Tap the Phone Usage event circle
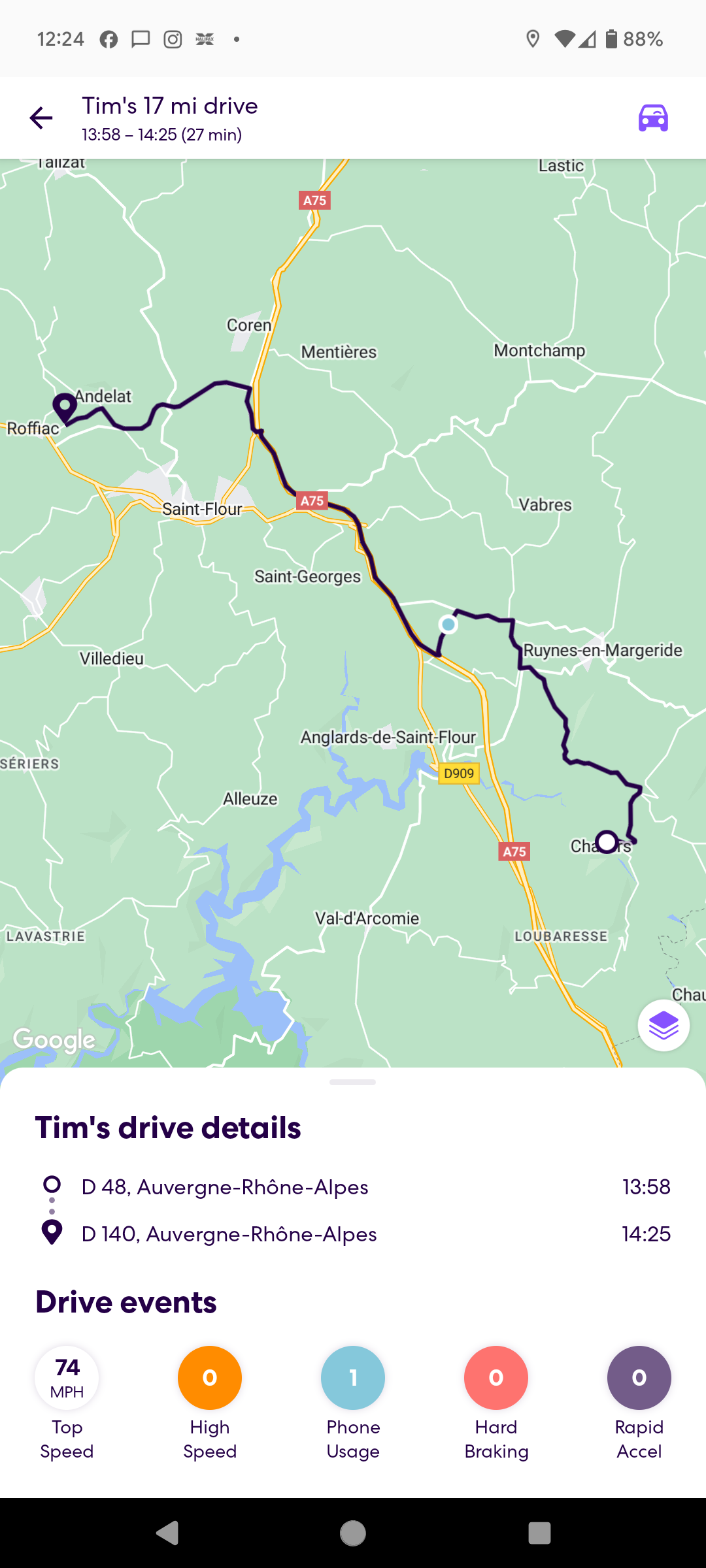 point(353,1377)
